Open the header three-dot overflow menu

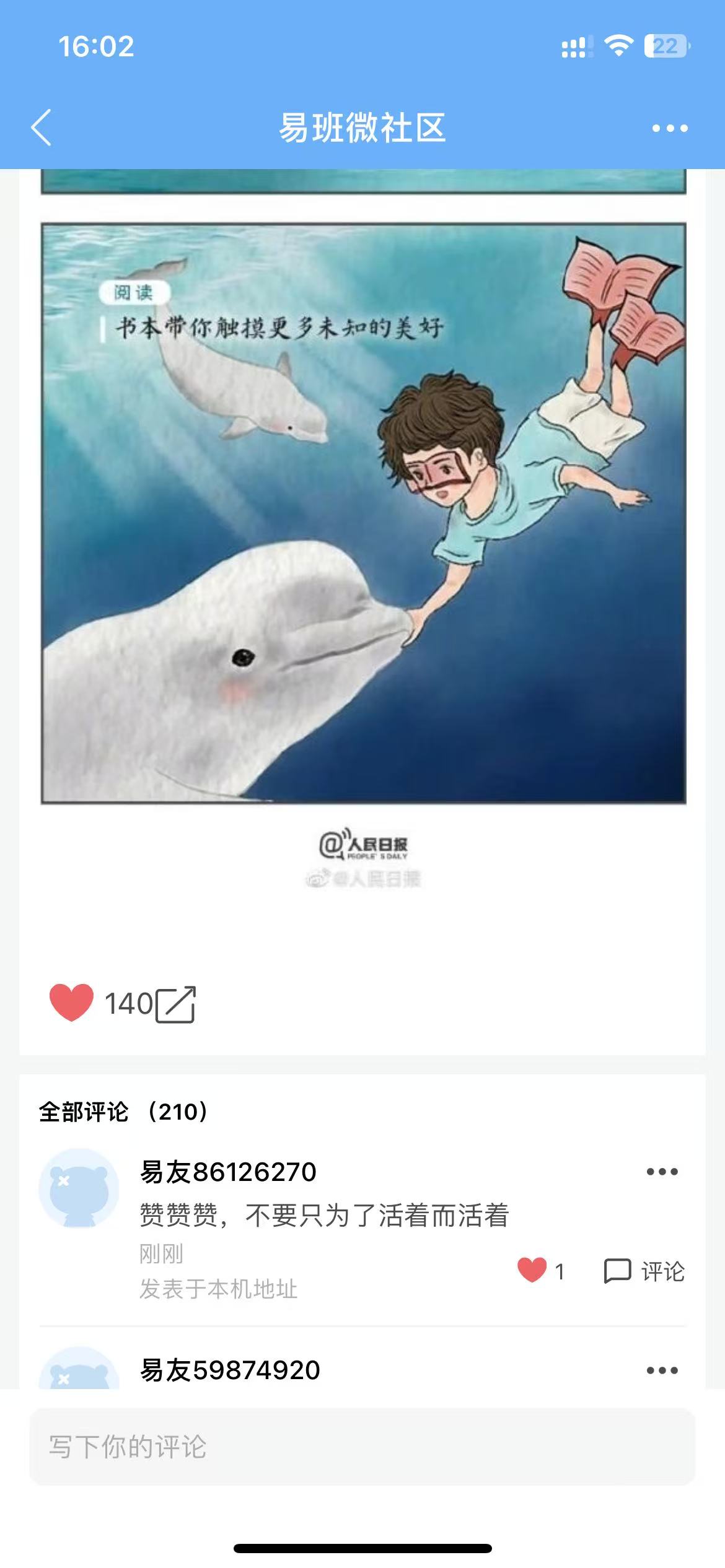(x=669, y=128)
